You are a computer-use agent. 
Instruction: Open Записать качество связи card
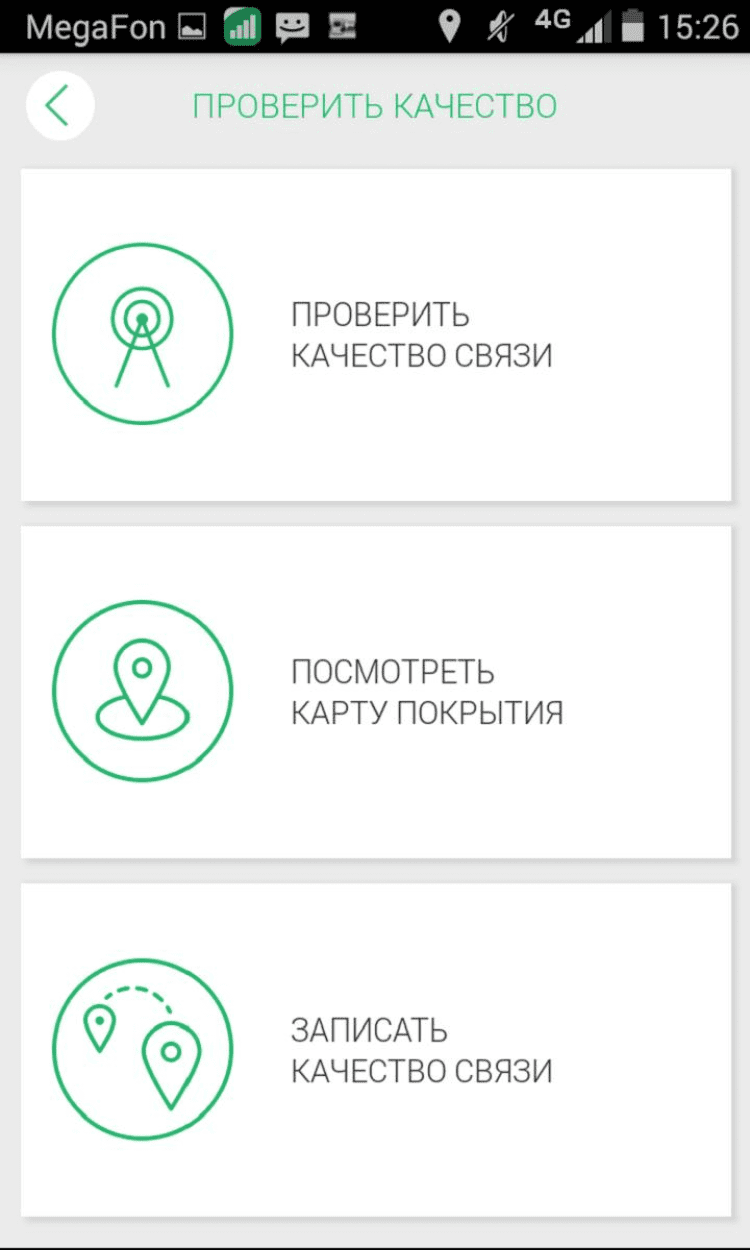coord(376,1050)
